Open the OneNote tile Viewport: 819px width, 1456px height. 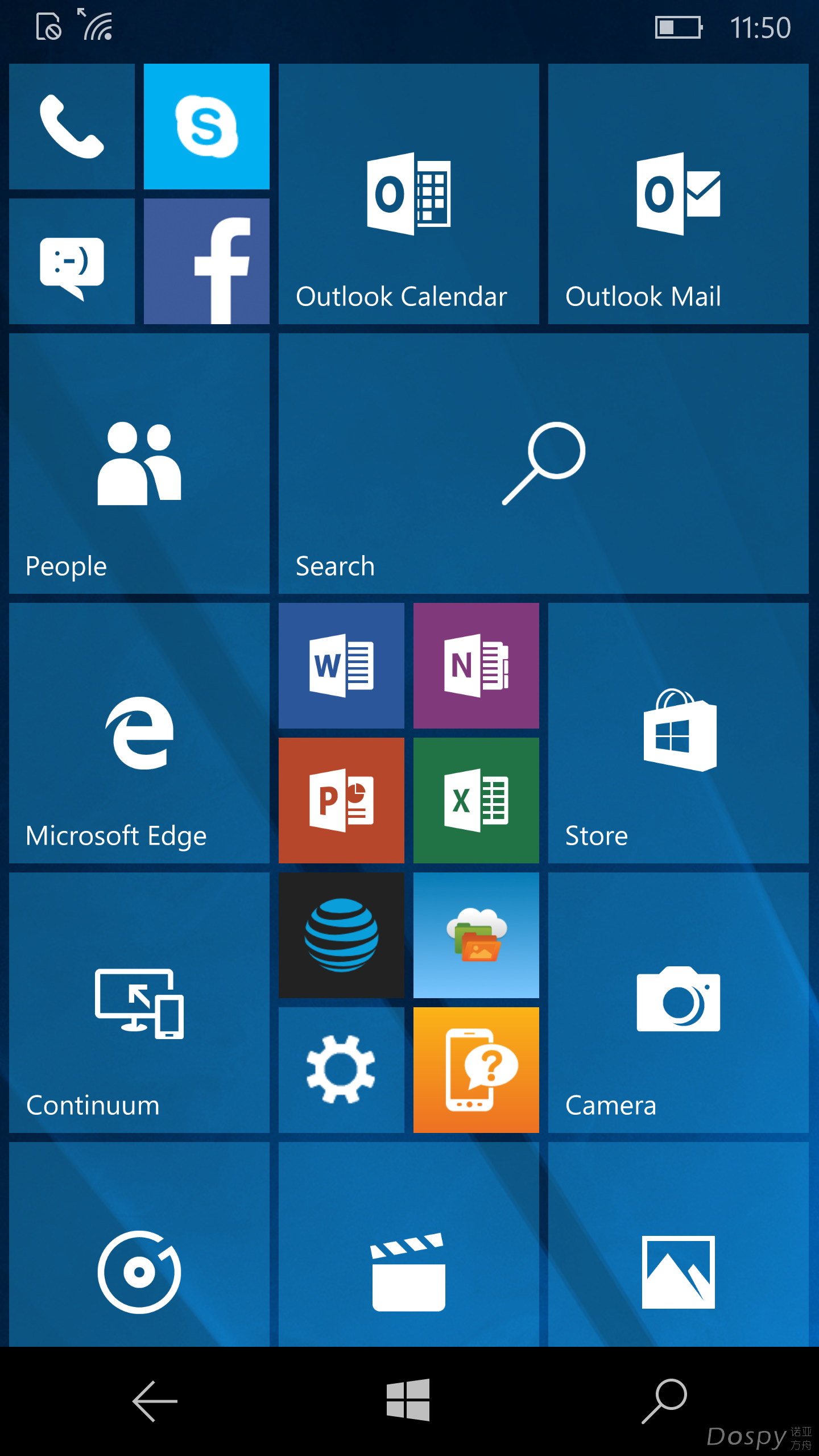pos(476,665)
